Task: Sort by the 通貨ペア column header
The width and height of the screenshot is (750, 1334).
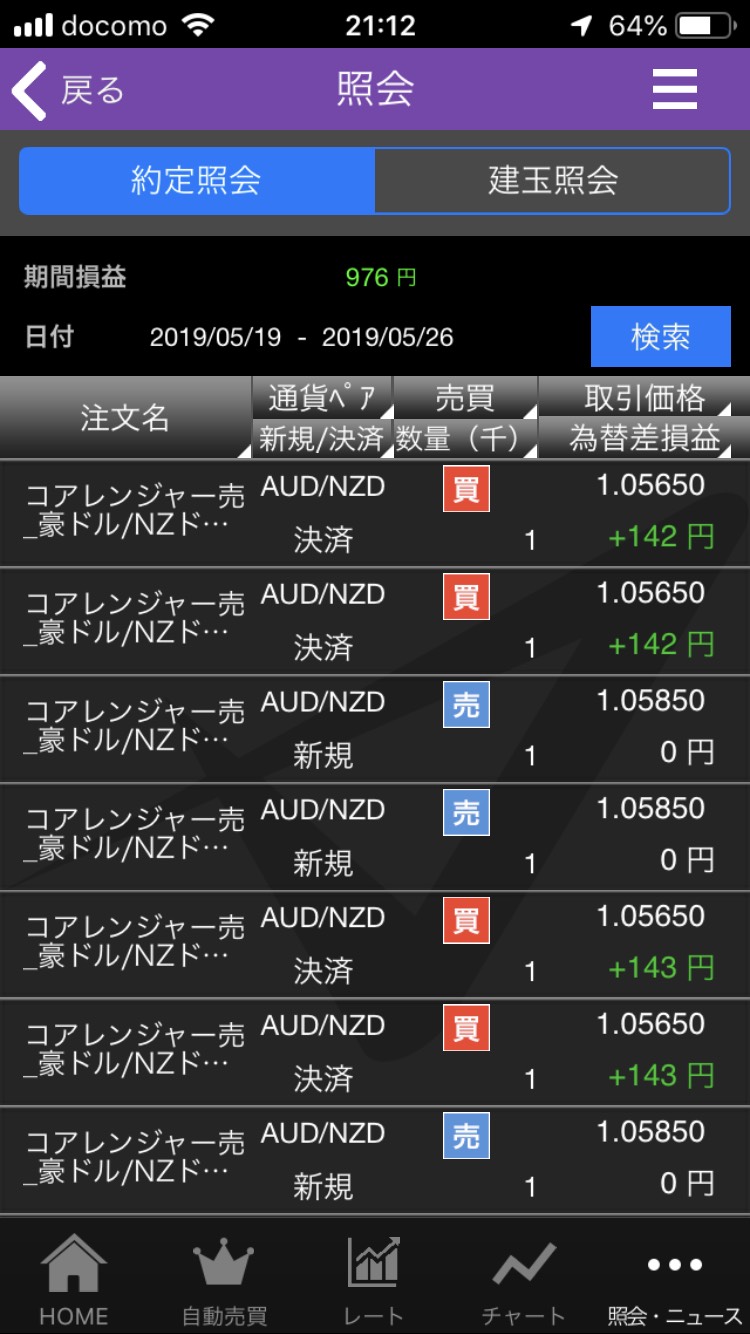Action: [322, 398]
